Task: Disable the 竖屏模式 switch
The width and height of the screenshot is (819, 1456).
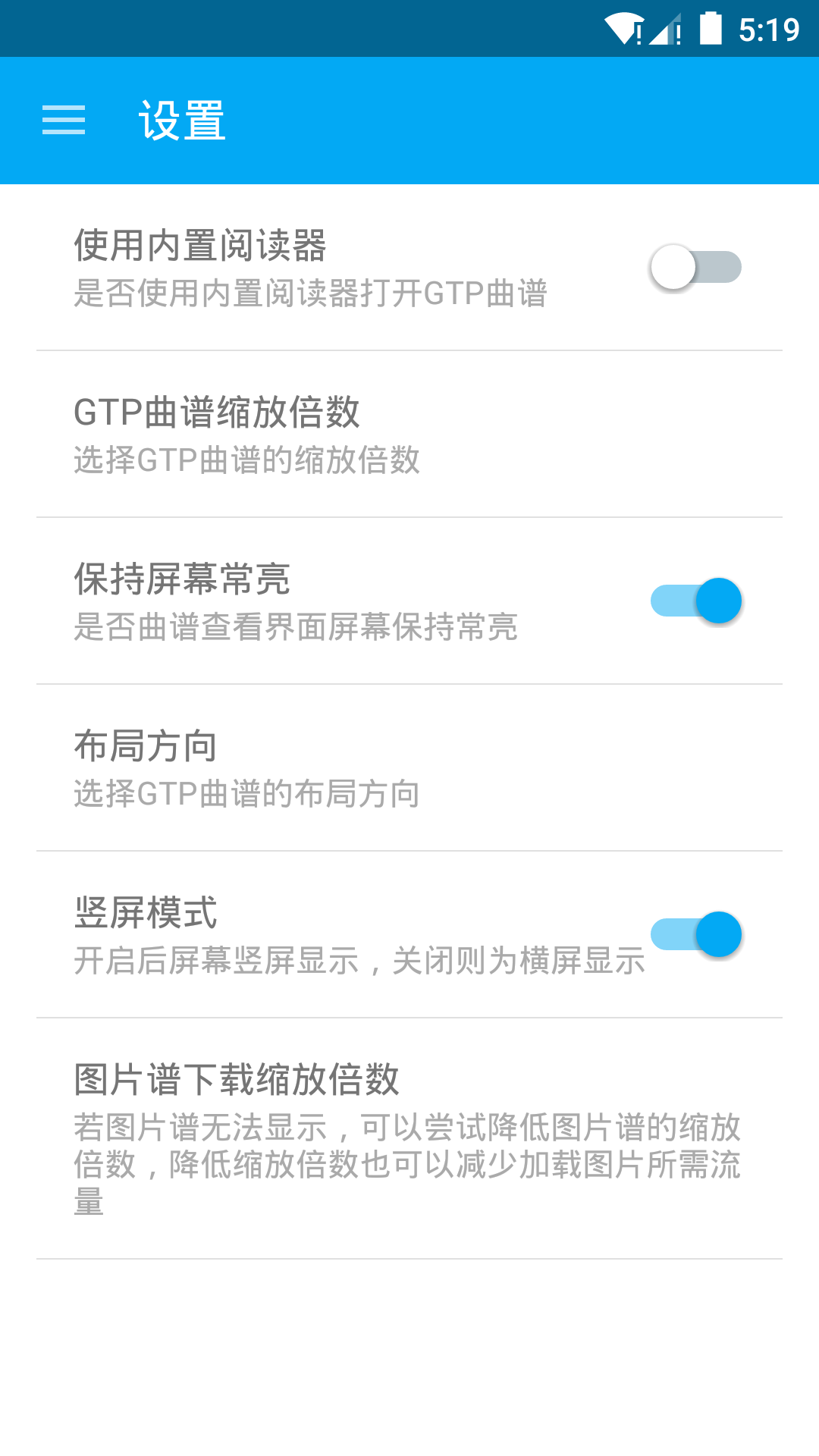Action: tap(695, 934)
